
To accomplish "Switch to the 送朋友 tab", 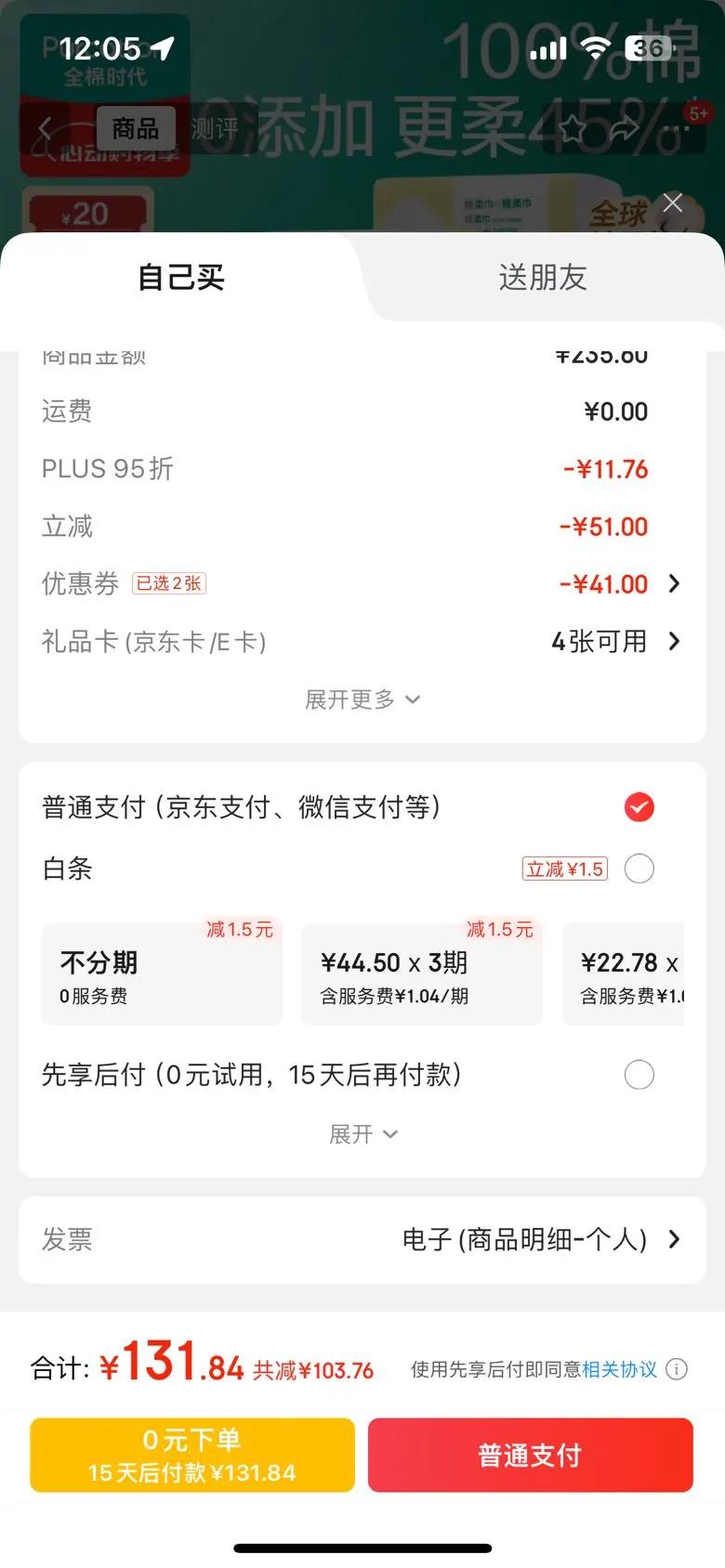I will pos(543,277).
